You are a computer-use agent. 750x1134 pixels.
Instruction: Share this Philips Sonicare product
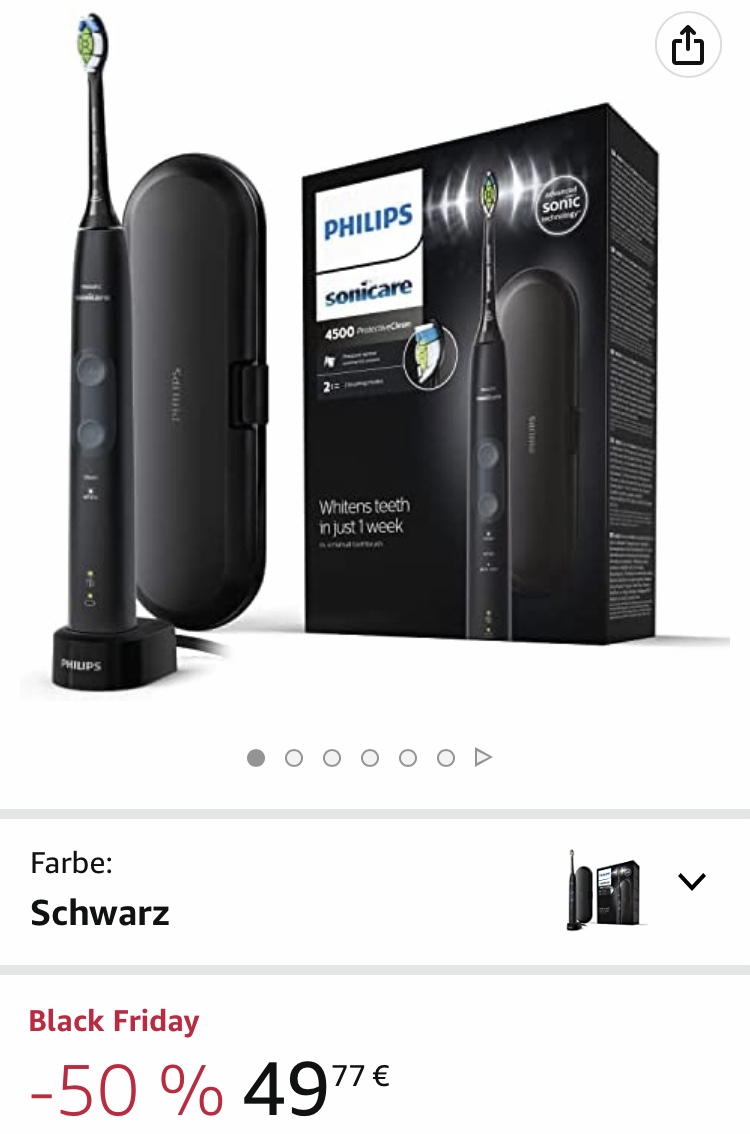click(688, 45)
